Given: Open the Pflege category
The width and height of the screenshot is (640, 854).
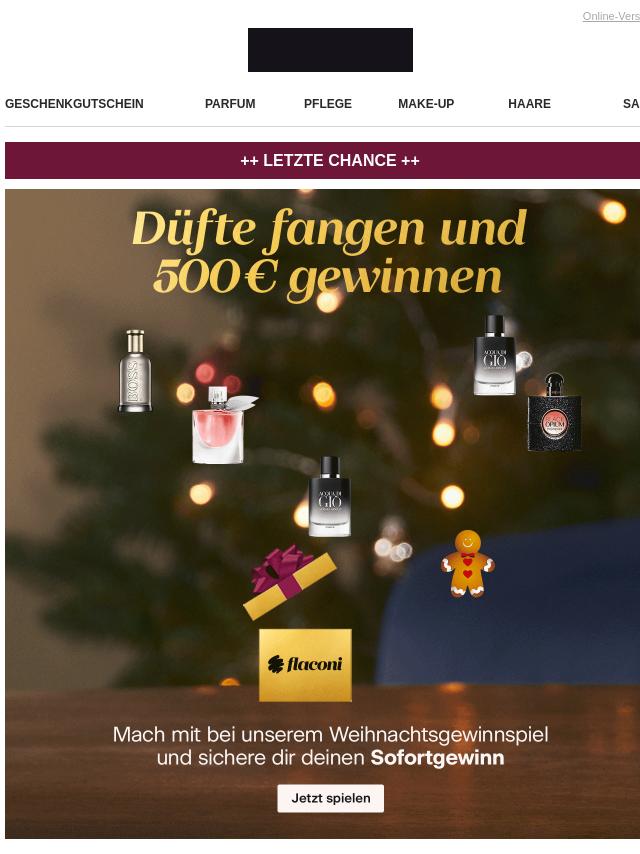Looking at the screenshot, I should tap(328, 104).
